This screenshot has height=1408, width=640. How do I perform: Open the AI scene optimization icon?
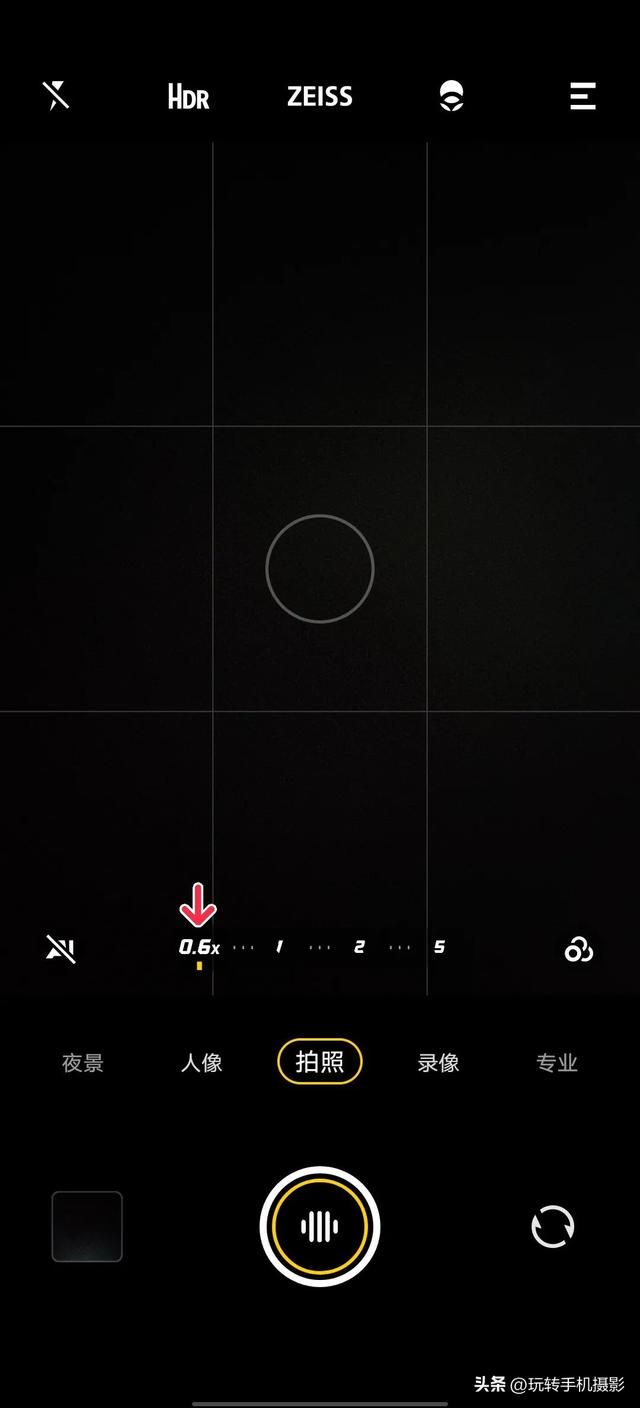click(x=452, y=96)
